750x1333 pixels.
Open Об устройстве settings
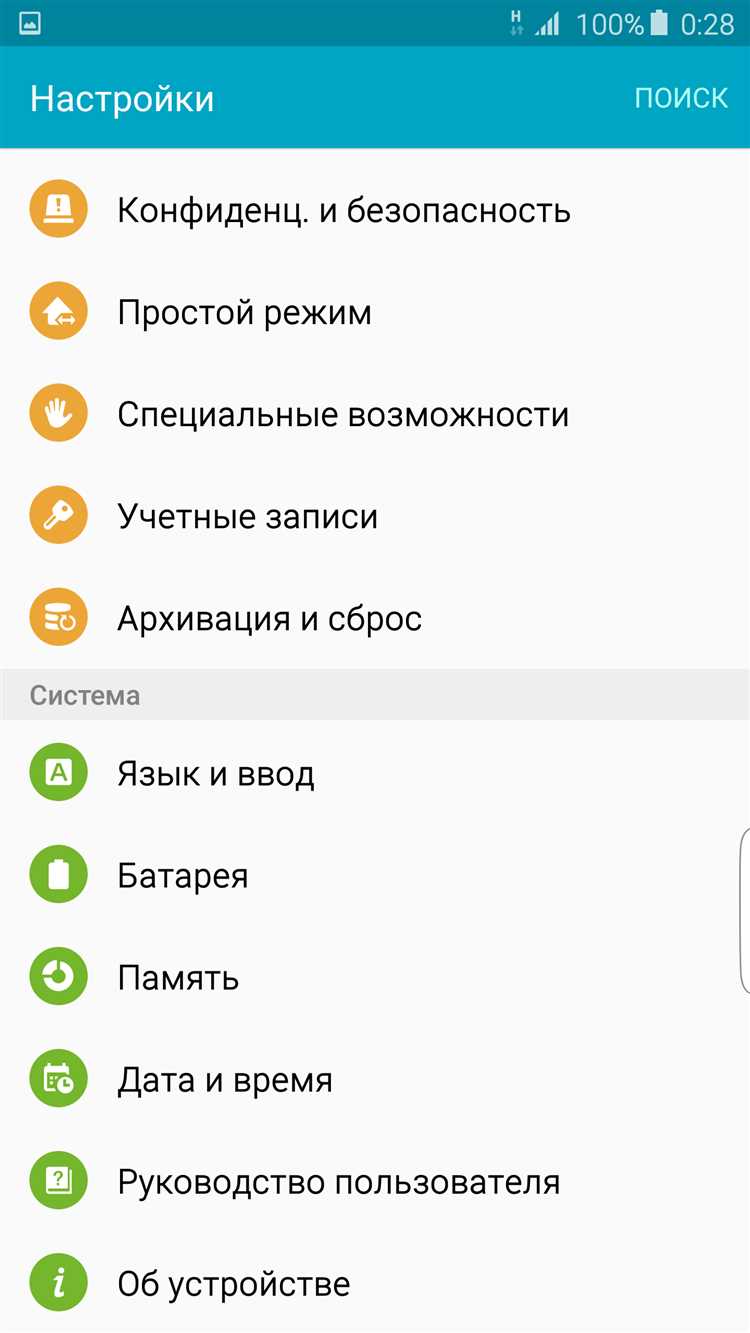tap(233, 1283)
